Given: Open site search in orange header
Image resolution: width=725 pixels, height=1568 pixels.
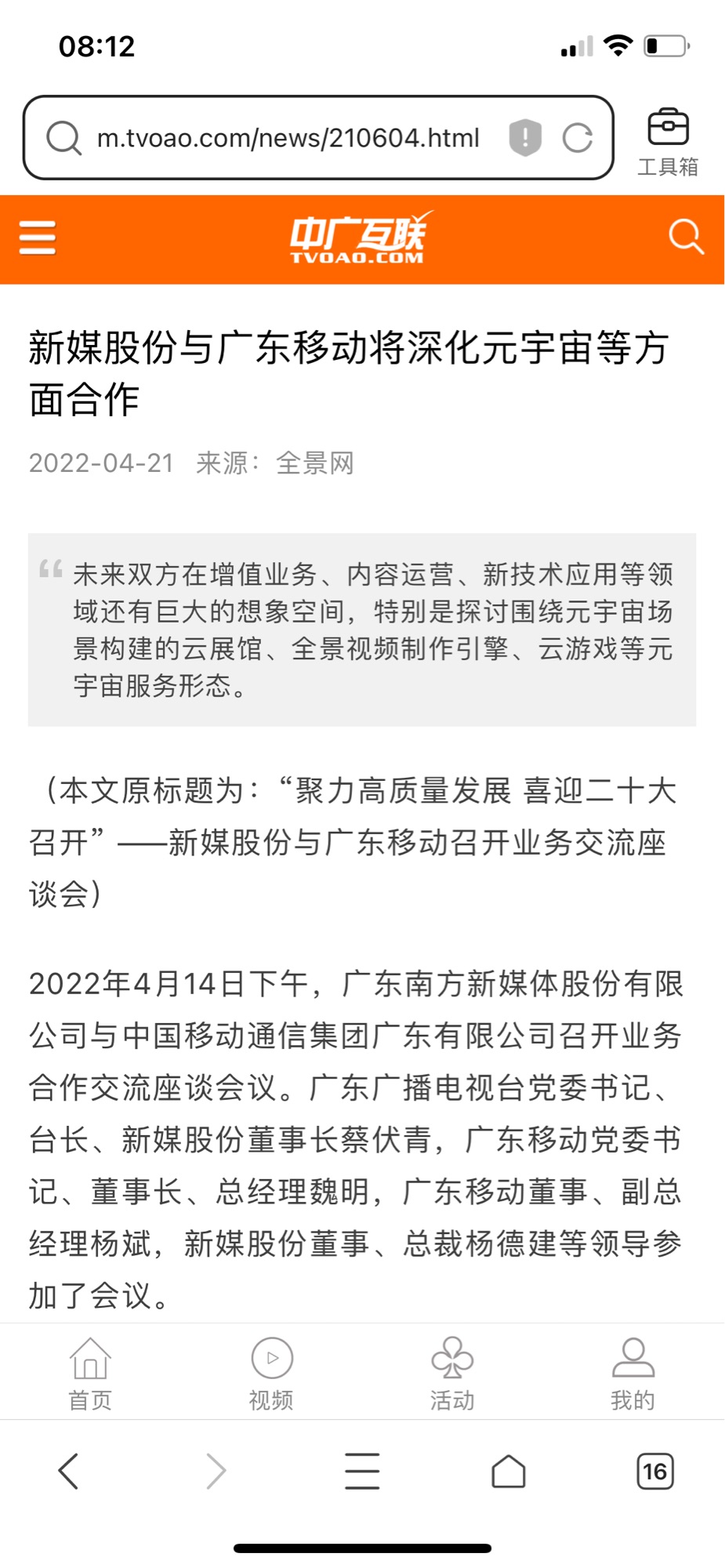Looking at the screenshot, I should (686, 237).
